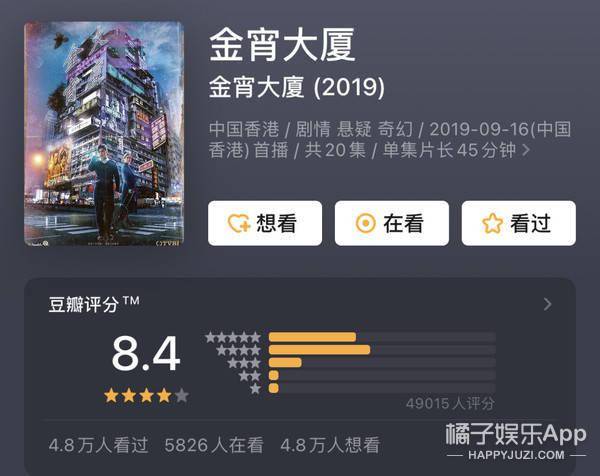600x476 pixels.
Task: Mark 金宵大厦 as 想看
Action: point(265,223)
